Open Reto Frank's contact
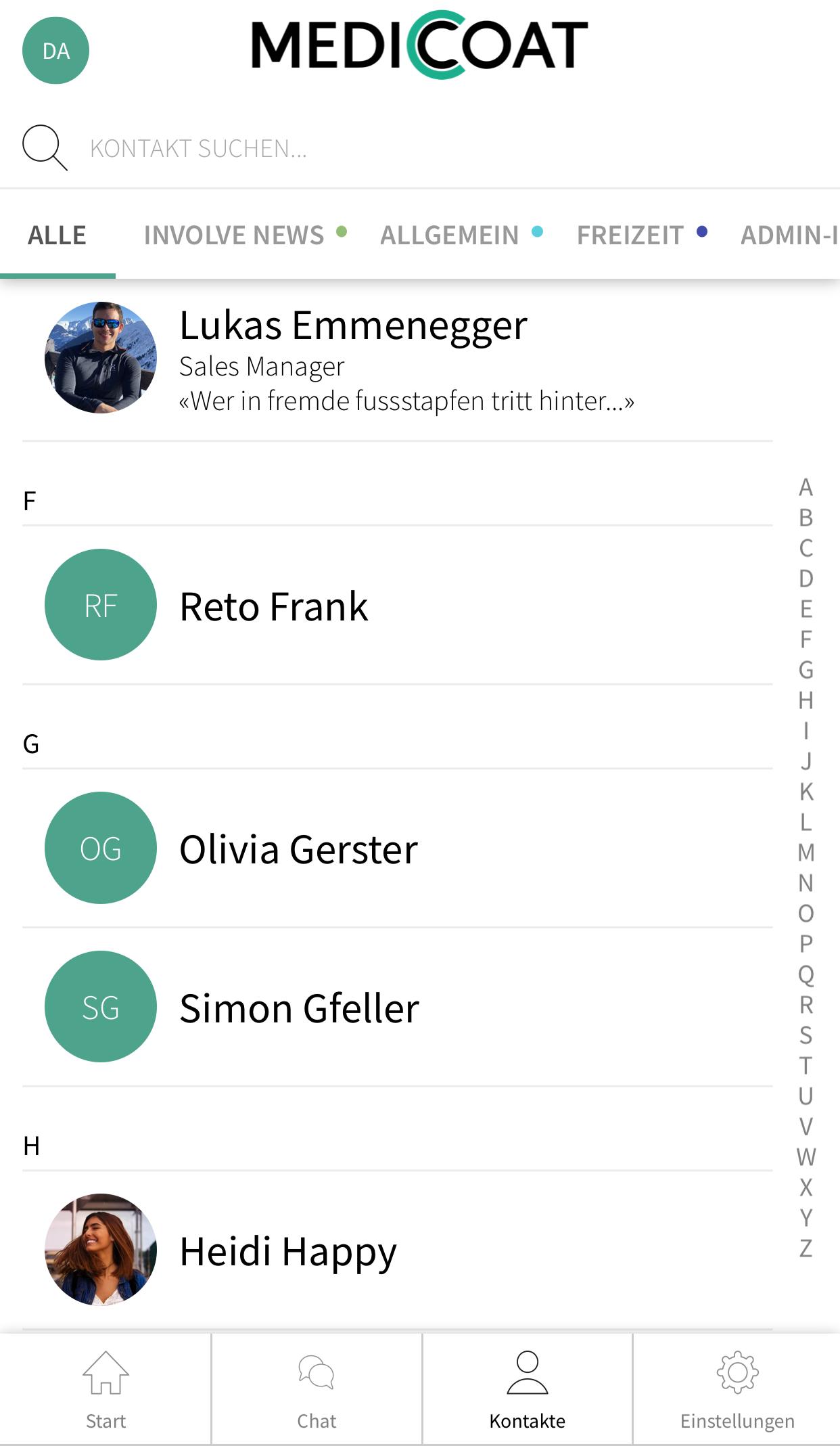The width and height of the screenshot is (840, 1446). (398, 605)
